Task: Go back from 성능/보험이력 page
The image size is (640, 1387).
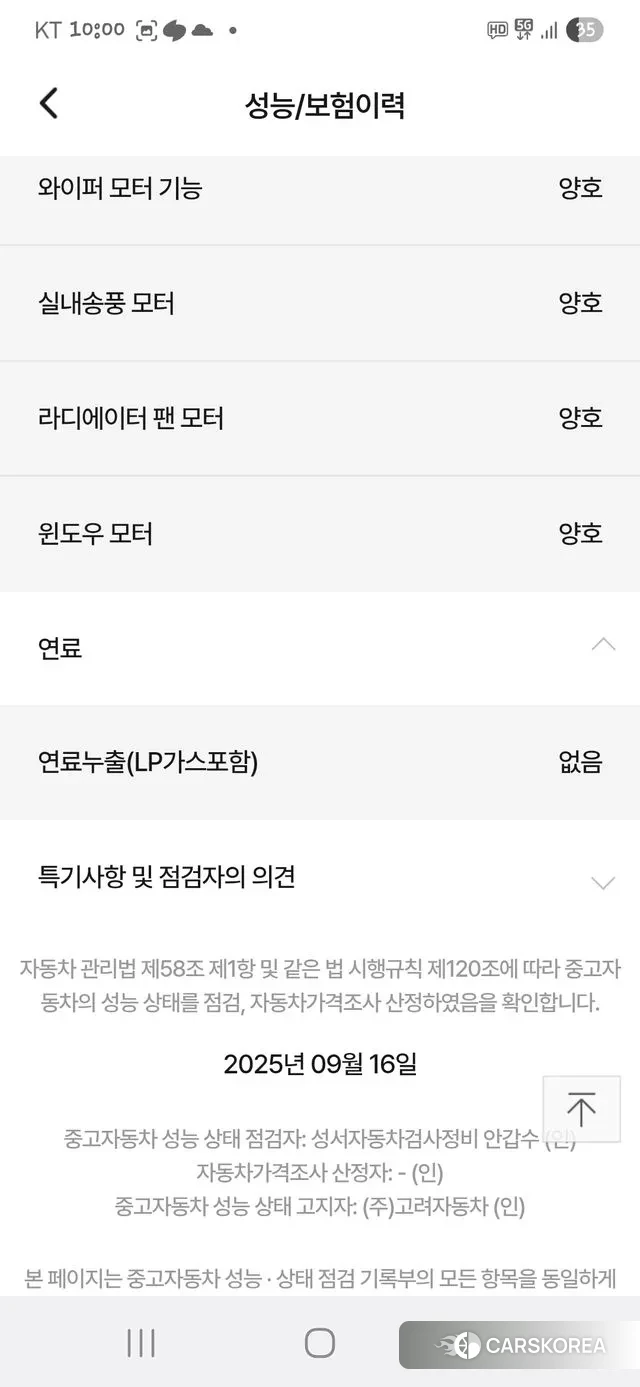Action: 48,104
